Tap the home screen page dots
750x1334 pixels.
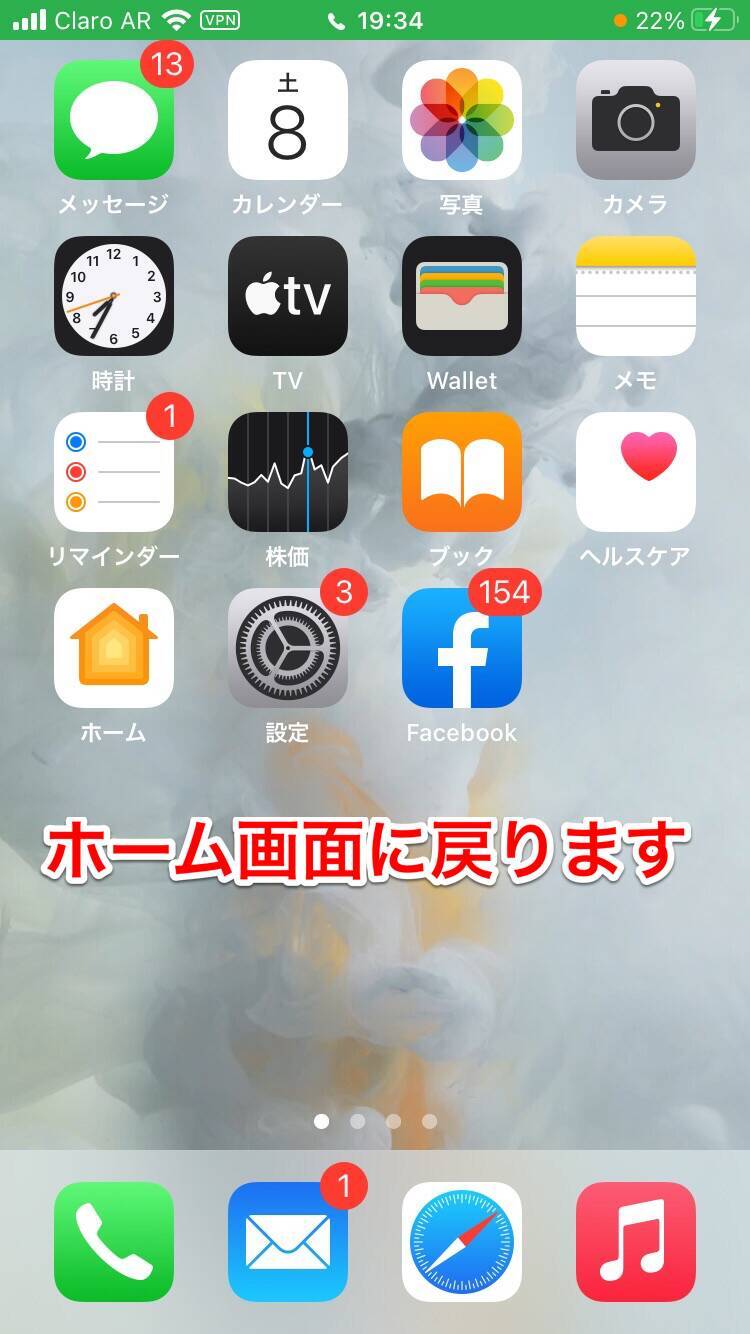point(375,1121)
